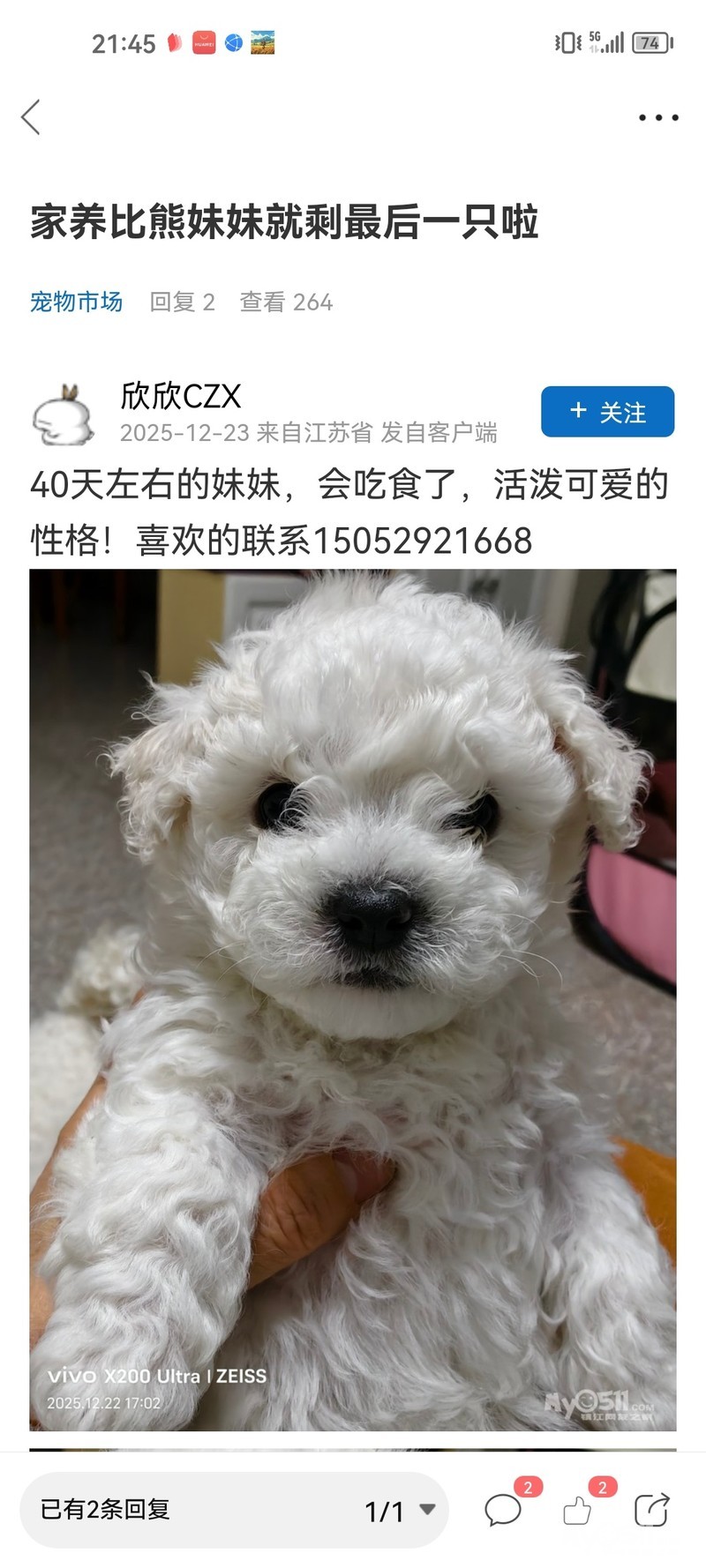Follow user 欣欣CZX with 关注 button
This screenshot has width=706, height=1568.
coord(607,412)
